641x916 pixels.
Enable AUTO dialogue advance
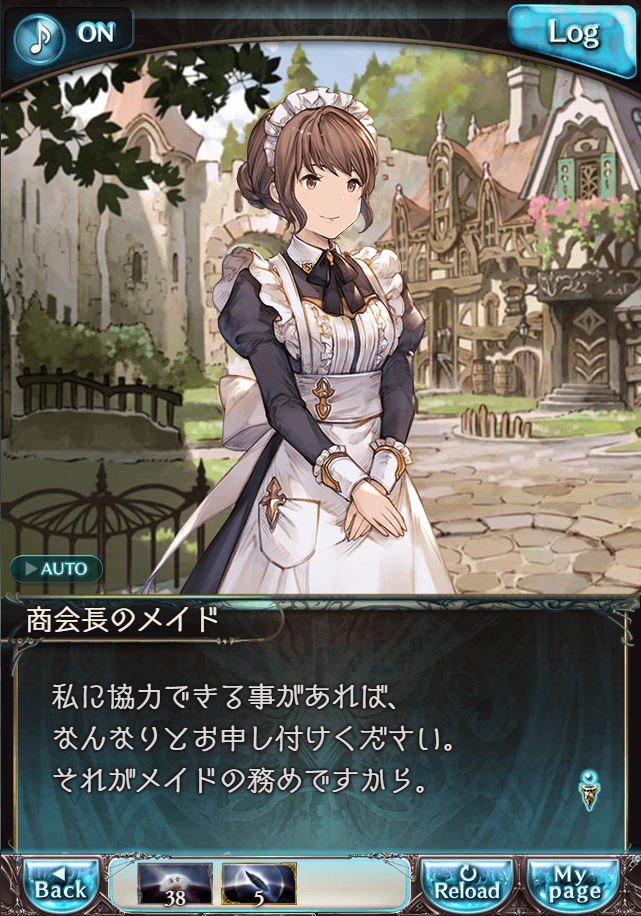tap(57, 569)
